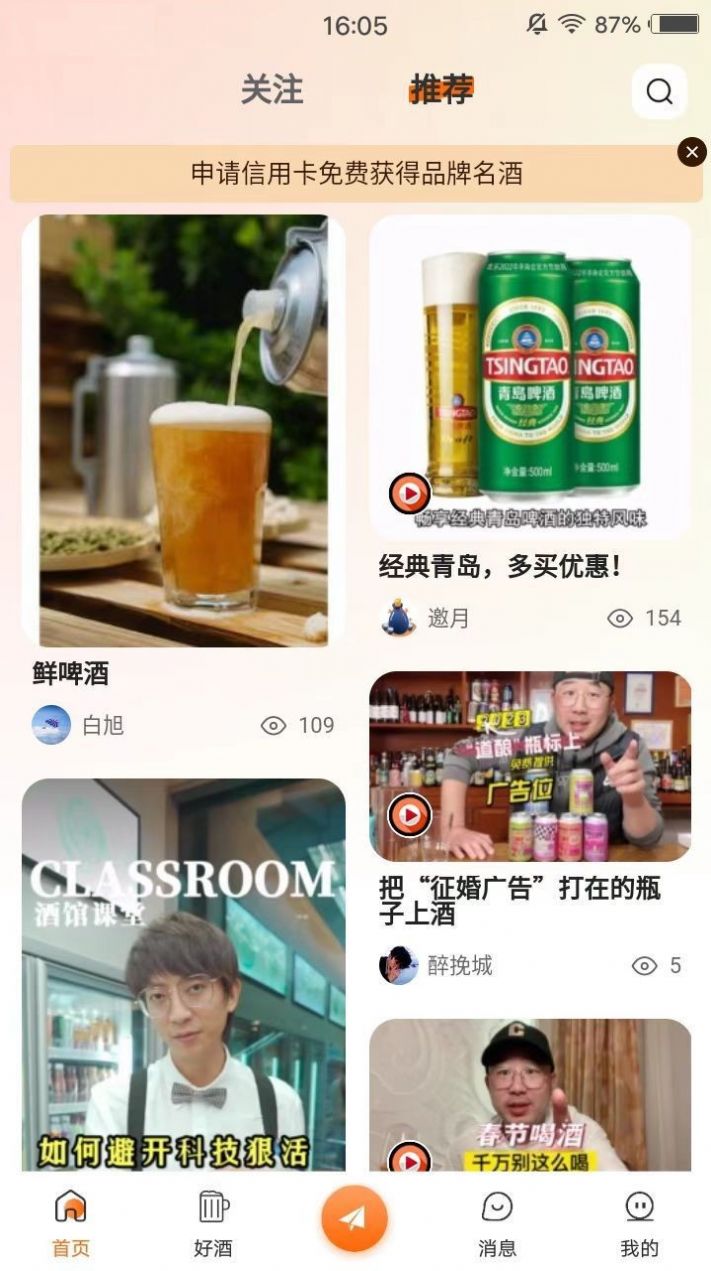
Task: Open the 鲜啤酒 post
Action: pyautogui.click(x=183, y=431)
